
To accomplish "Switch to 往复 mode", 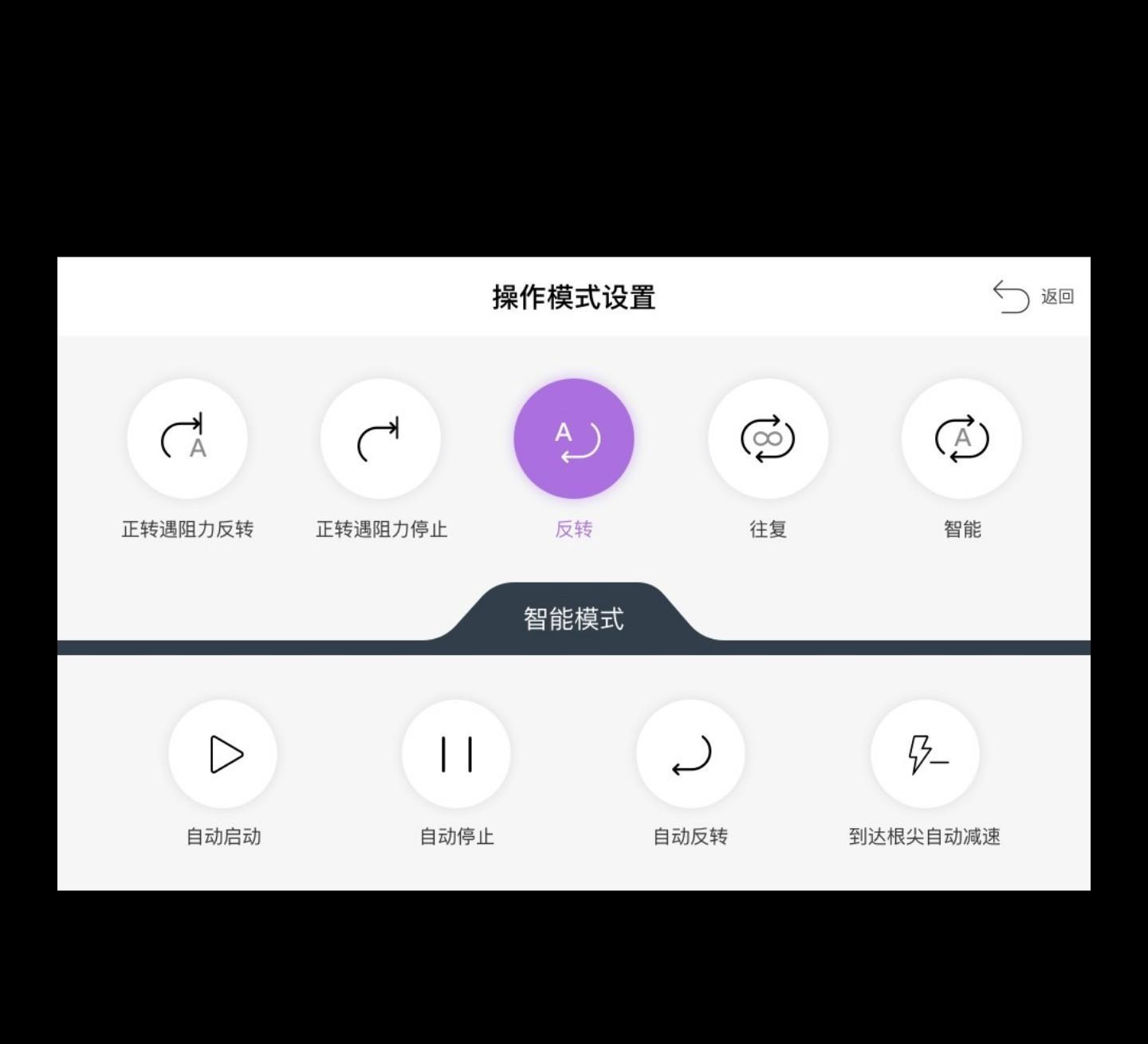I will click(x=768, y=439).
